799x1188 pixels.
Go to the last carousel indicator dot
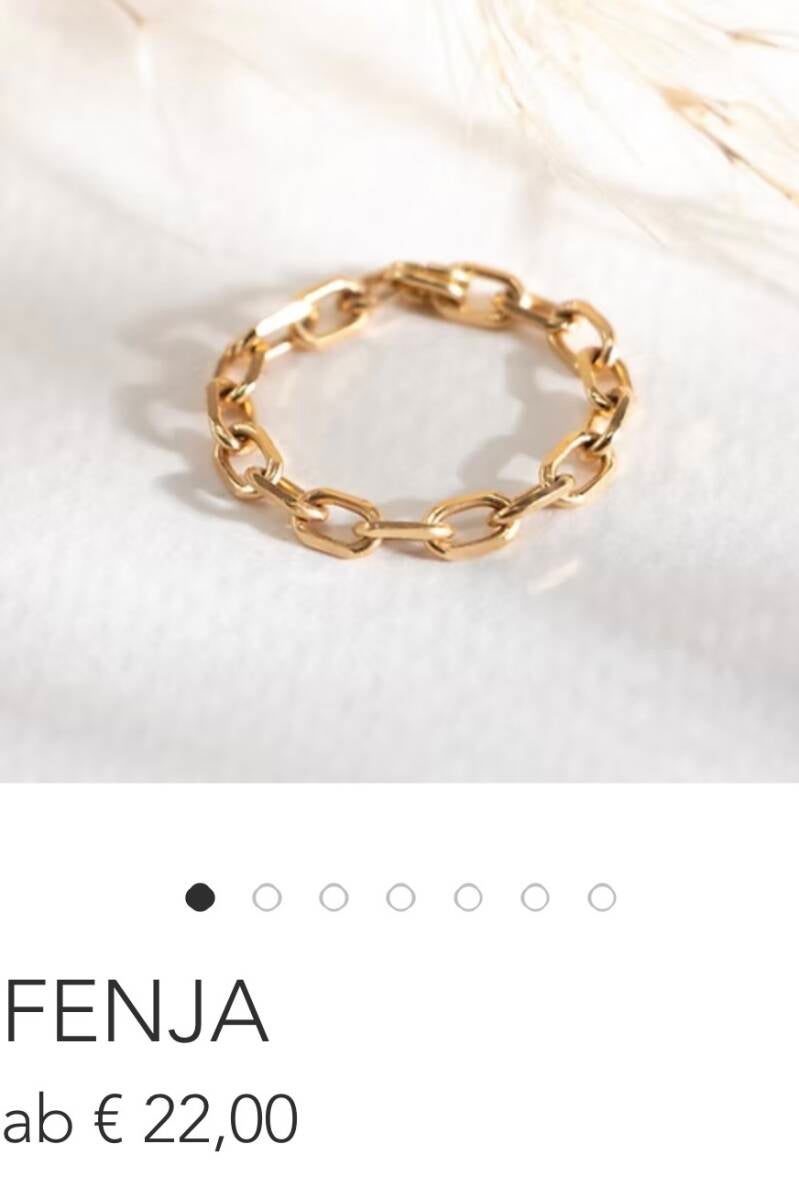point(602,898)
